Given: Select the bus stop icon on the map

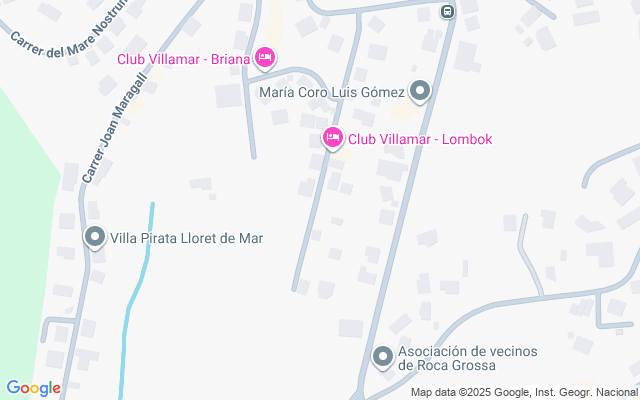Looking at the screenshot, I should click(447, 12).
